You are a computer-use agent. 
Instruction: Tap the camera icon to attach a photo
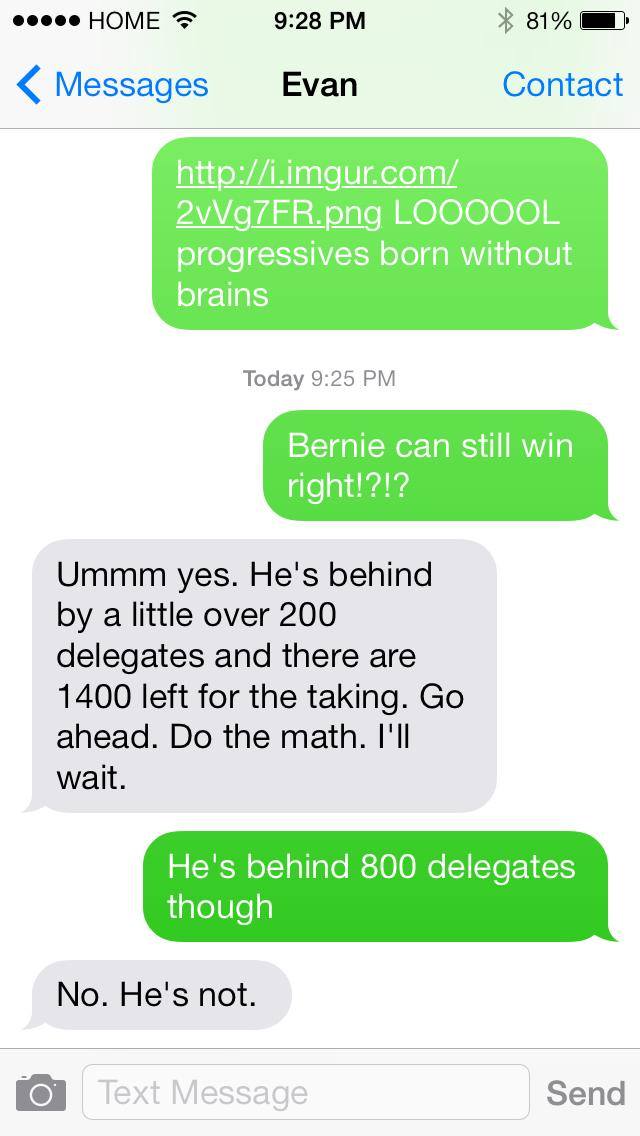coord(40,1092)
